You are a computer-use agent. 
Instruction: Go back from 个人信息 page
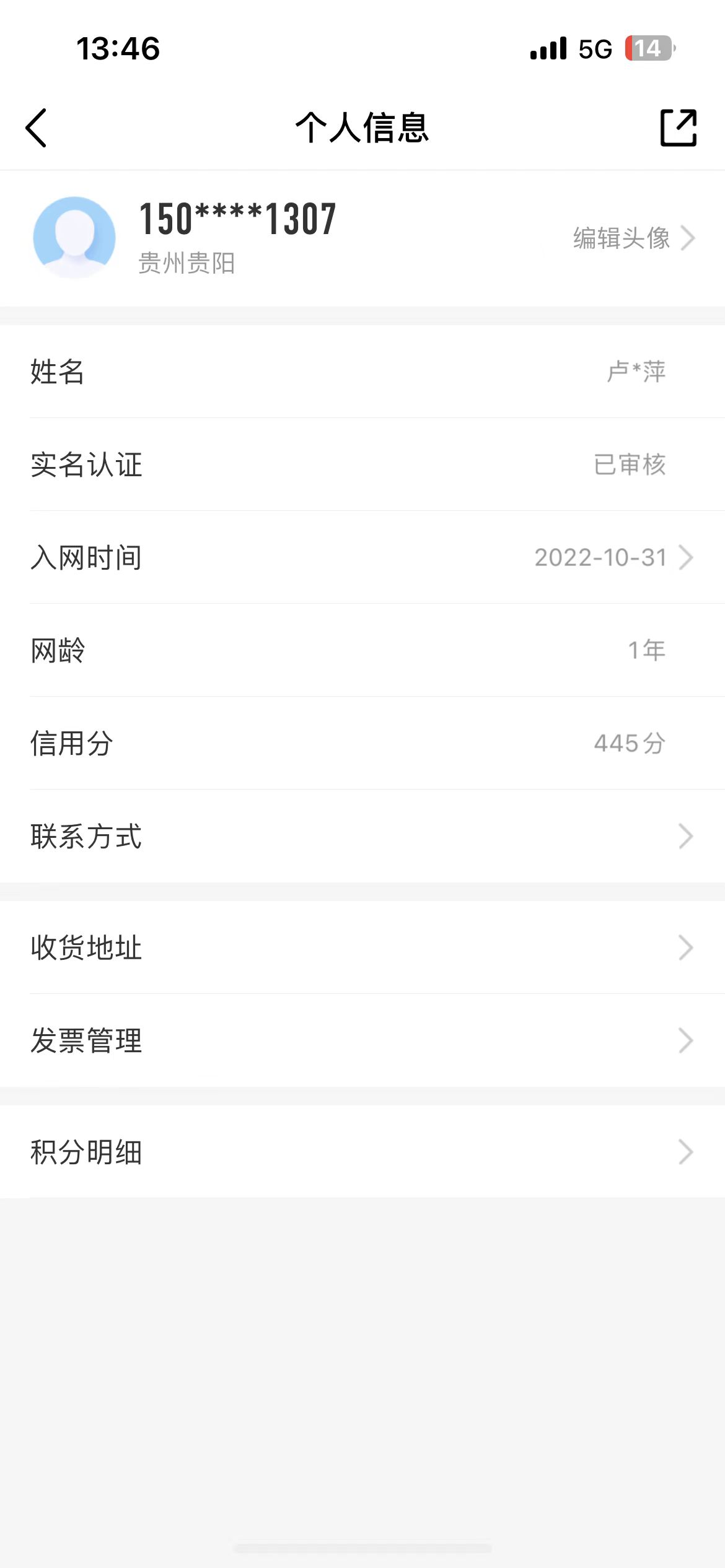[37, 128]
